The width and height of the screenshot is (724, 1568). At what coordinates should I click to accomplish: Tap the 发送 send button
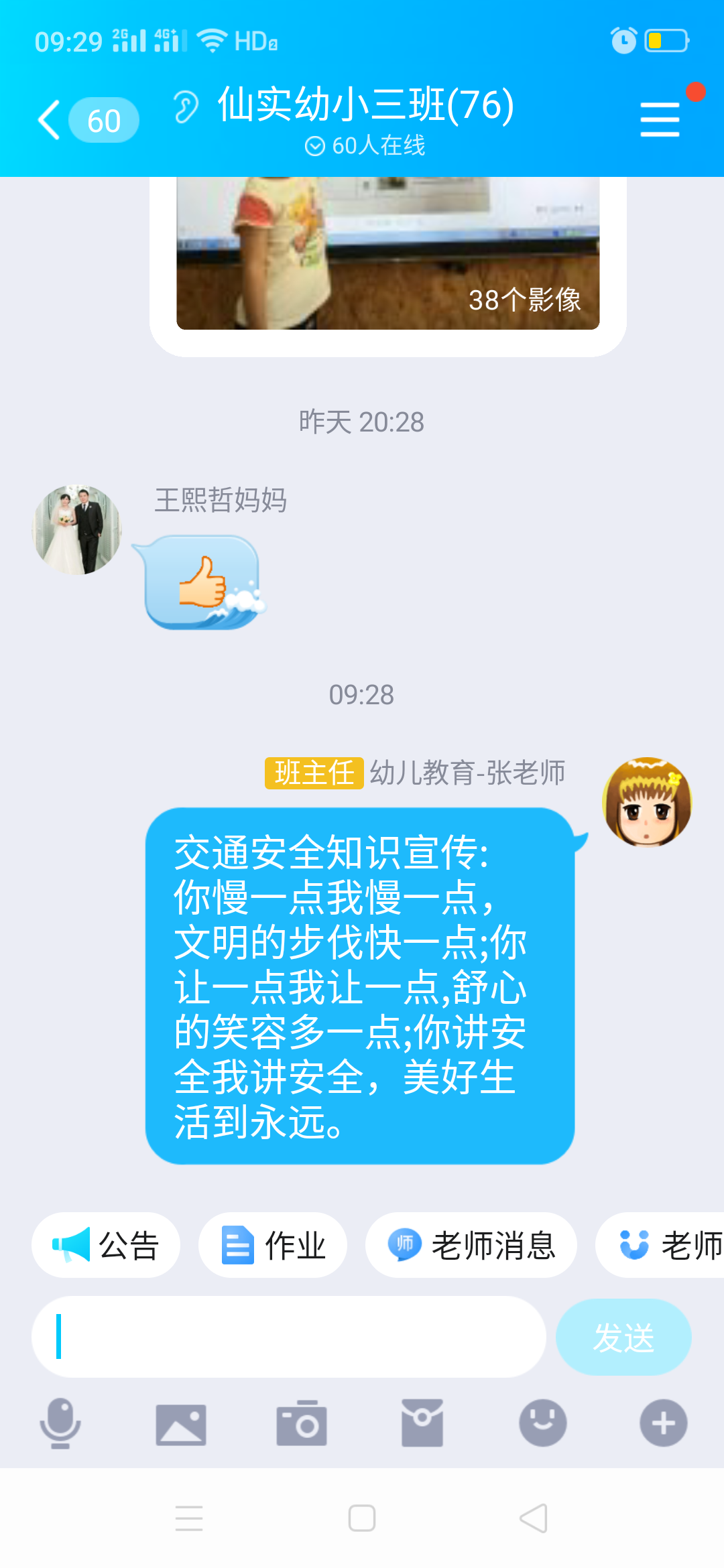coord(623,1337)
